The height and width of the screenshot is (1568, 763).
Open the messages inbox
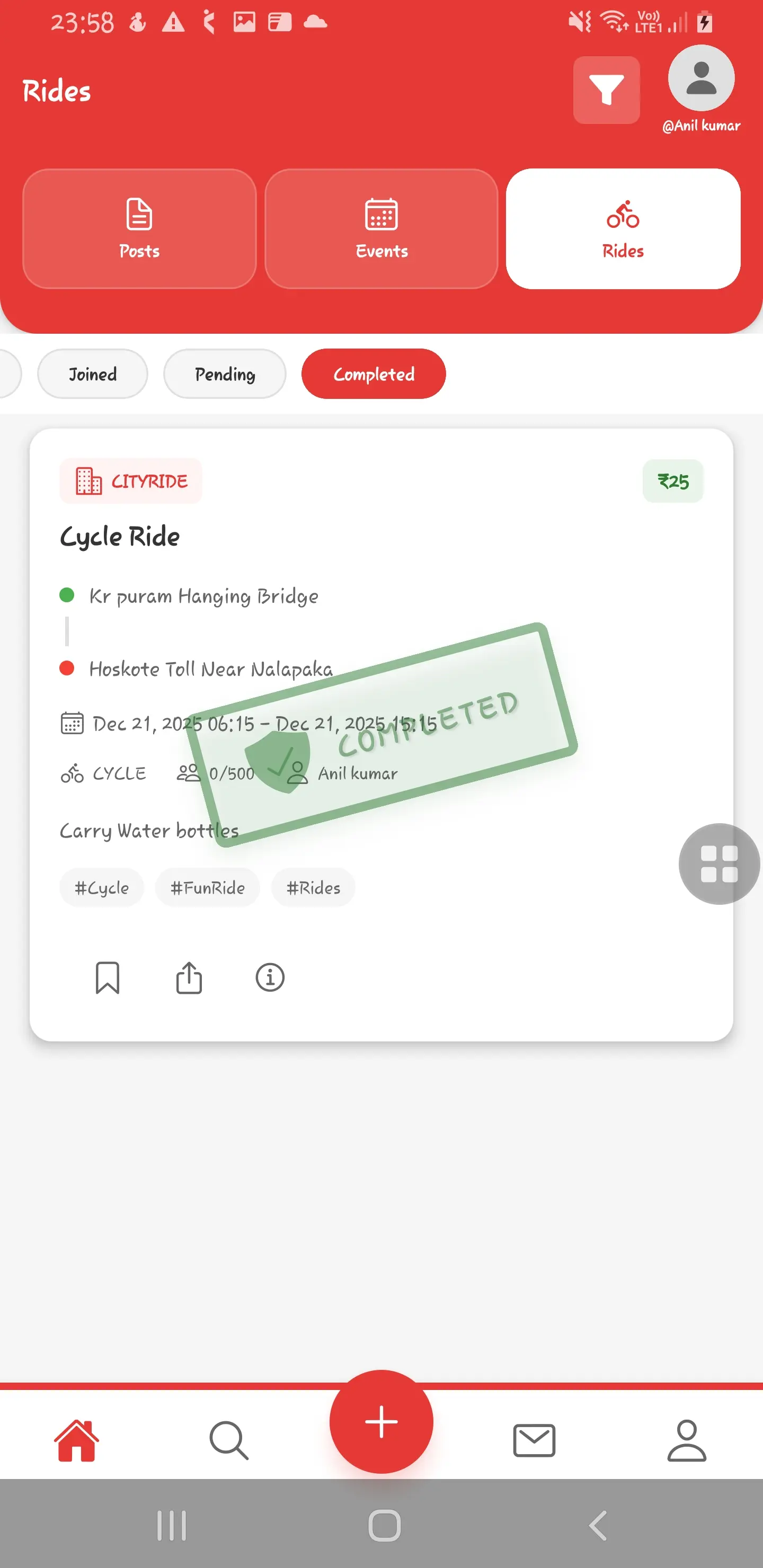(534, 1440)
